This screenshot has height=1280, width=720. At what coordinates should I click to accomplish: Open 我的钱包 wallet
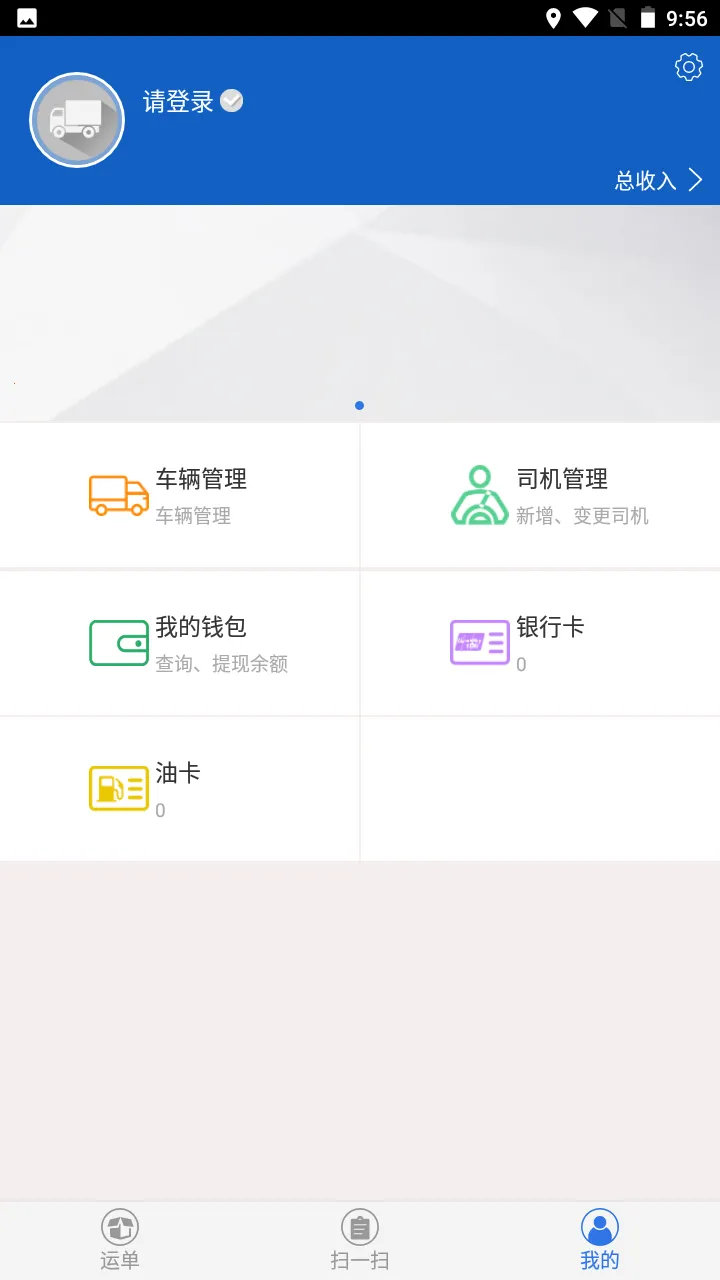(x=180, y=643)
